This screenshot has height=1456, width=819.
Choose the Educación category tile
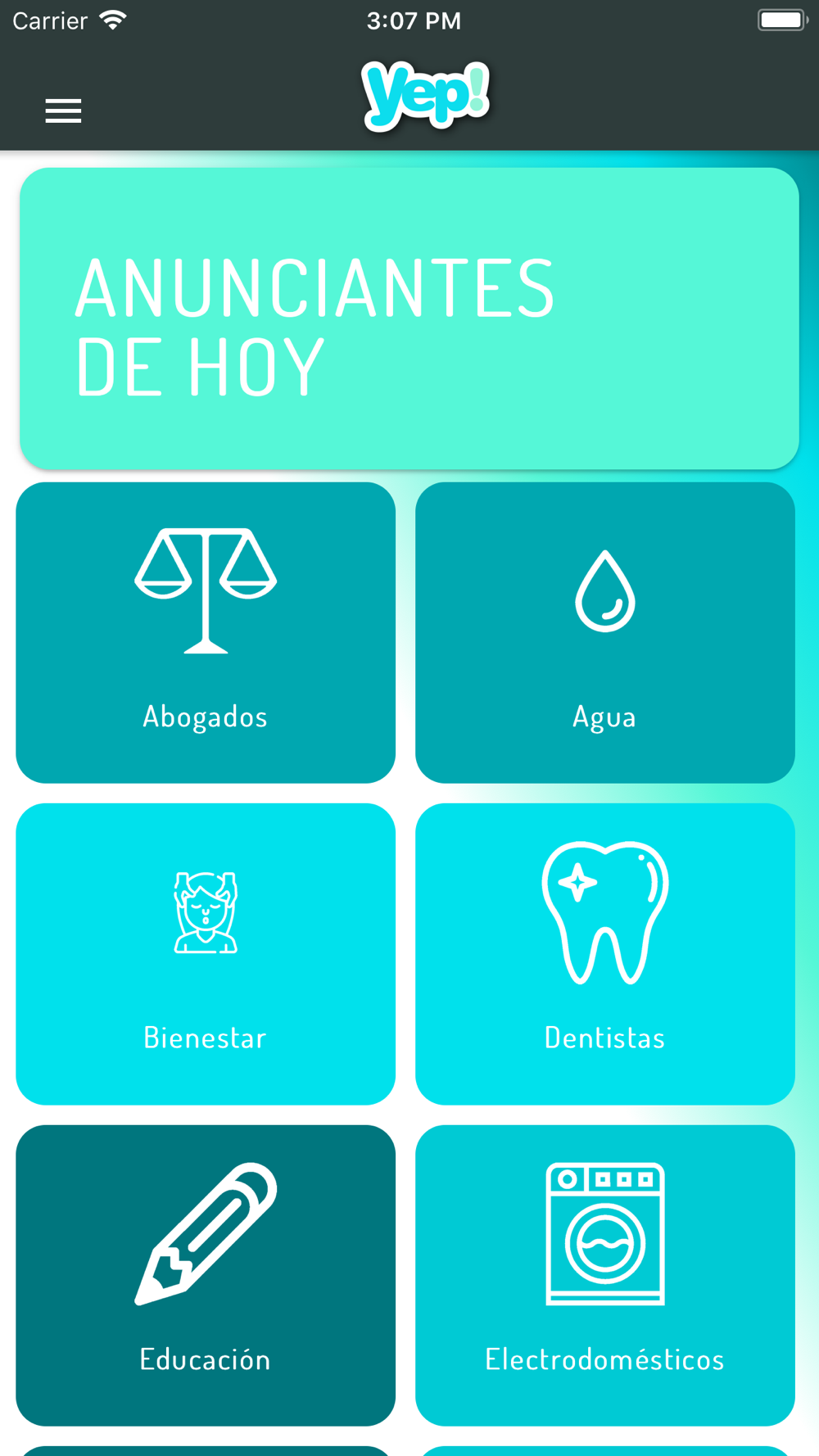click(x=206, y=1274)
